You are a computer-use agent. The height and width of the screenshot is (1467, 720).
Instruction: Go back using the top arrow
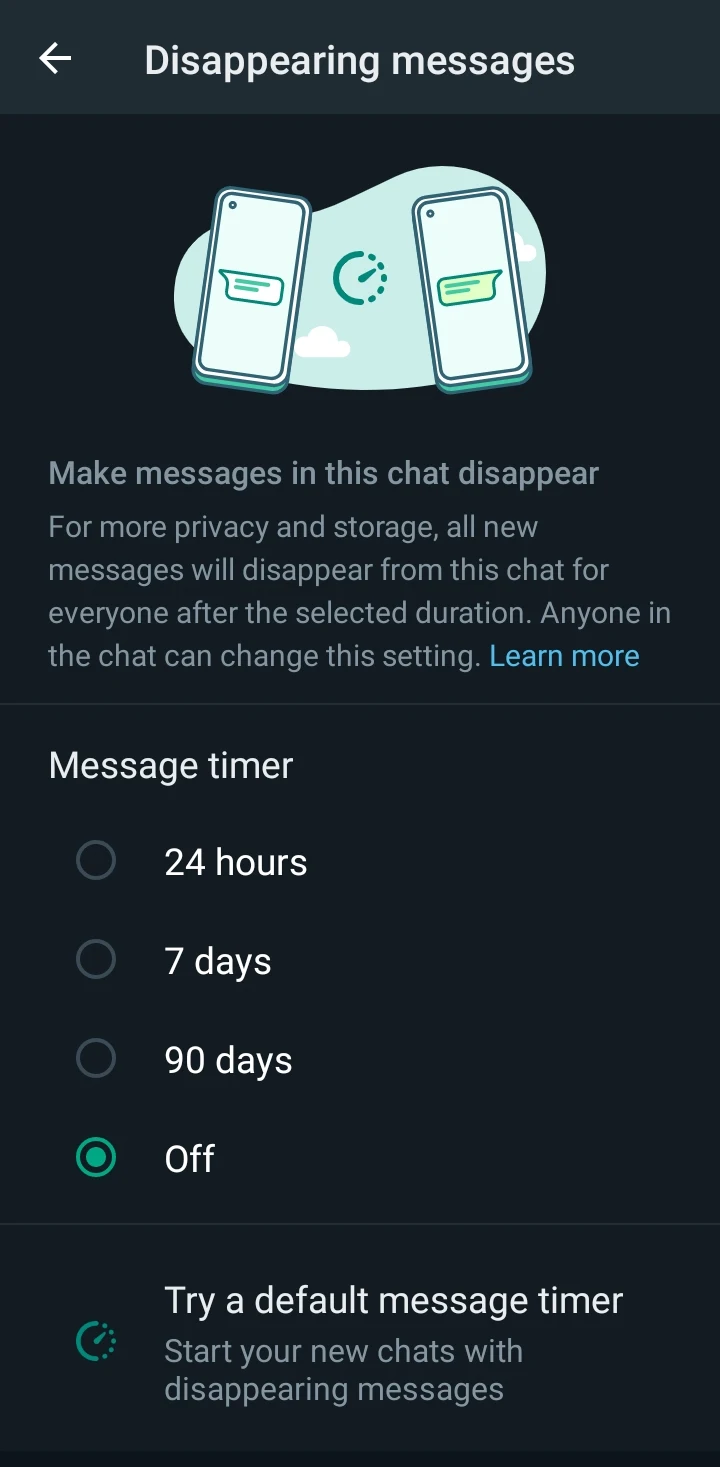click(x=55, y=59)
